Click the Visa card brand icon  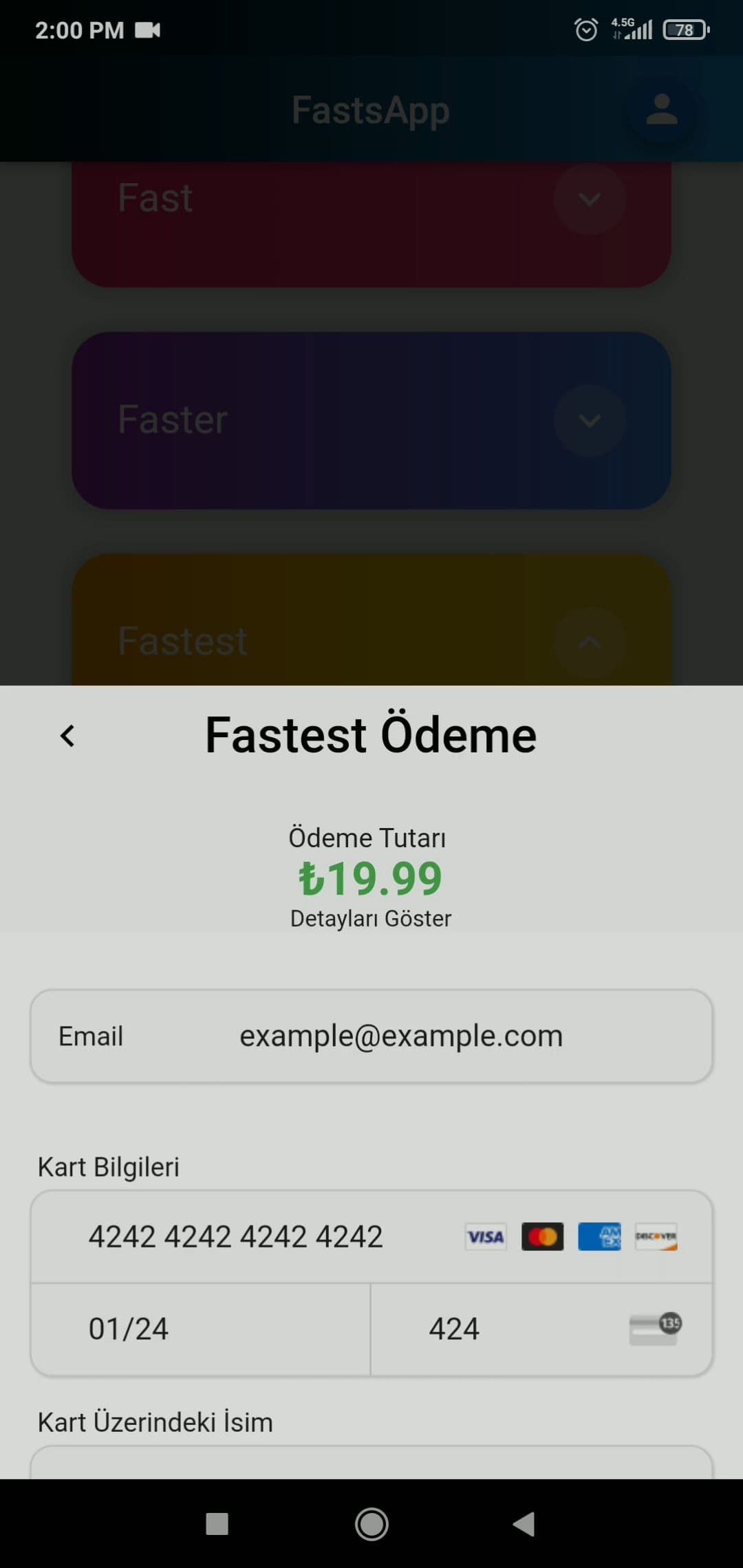tap(485, 1237)
